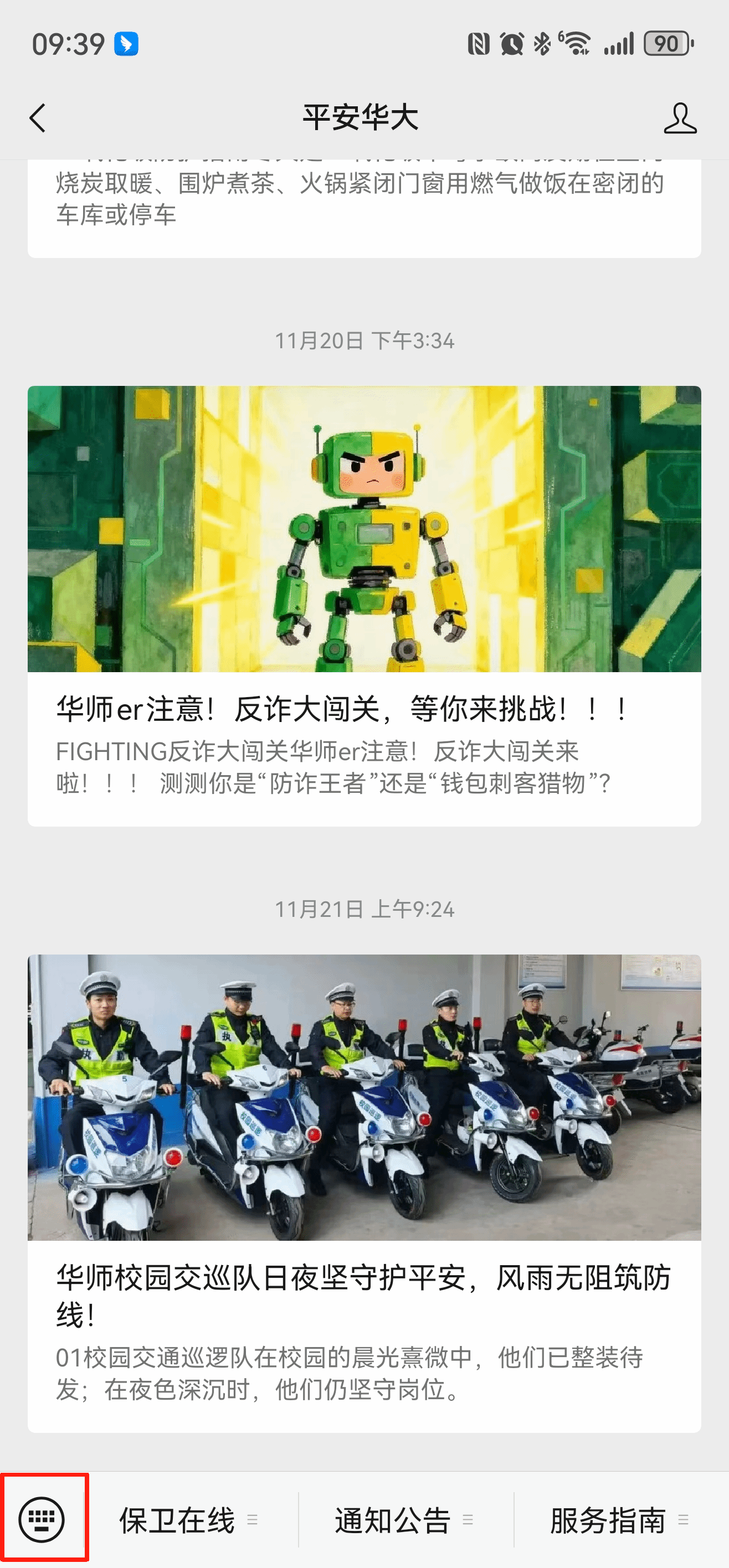
Task: Read the 华师校园交巡队 article
Action: (x=364, y=1291)
